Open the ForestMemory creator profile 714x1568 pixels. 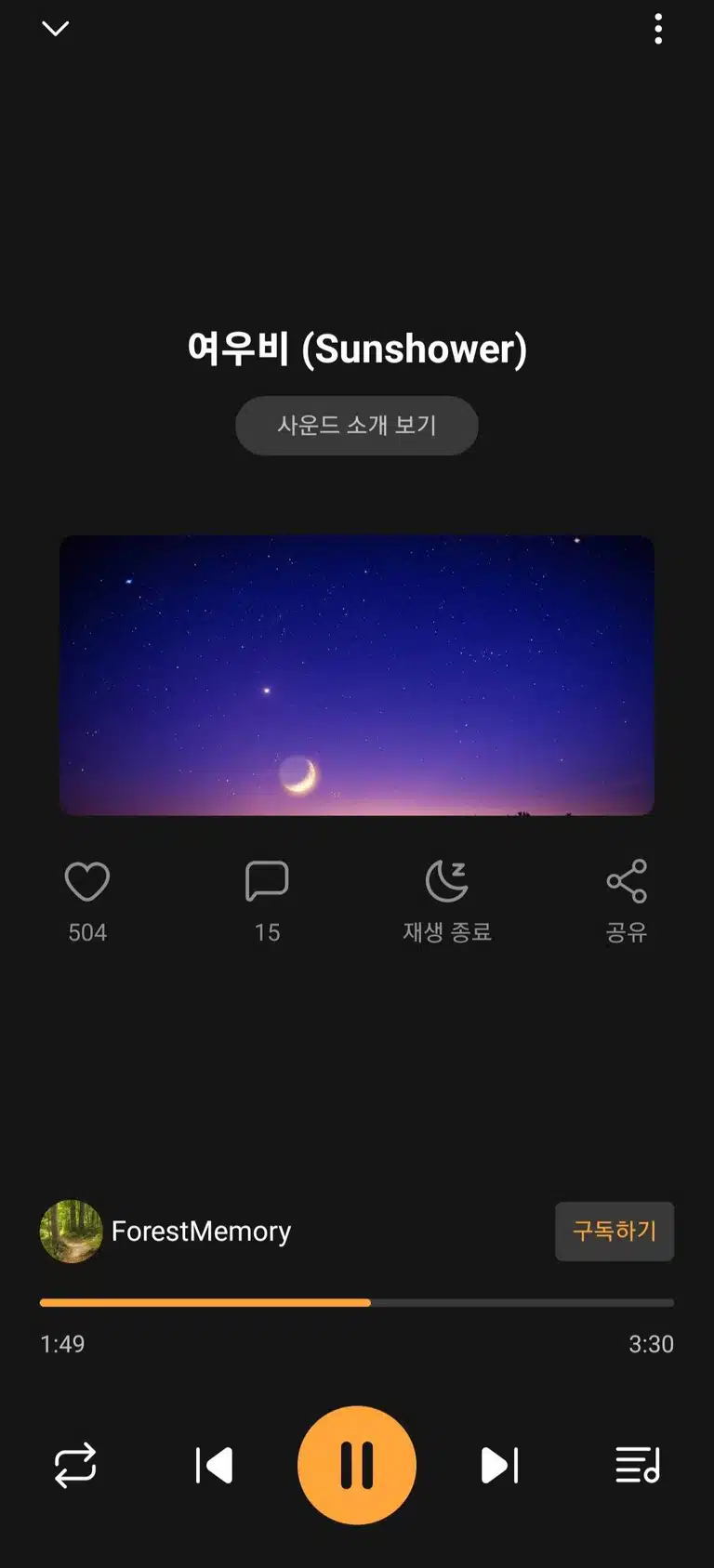pos(165,1231)
